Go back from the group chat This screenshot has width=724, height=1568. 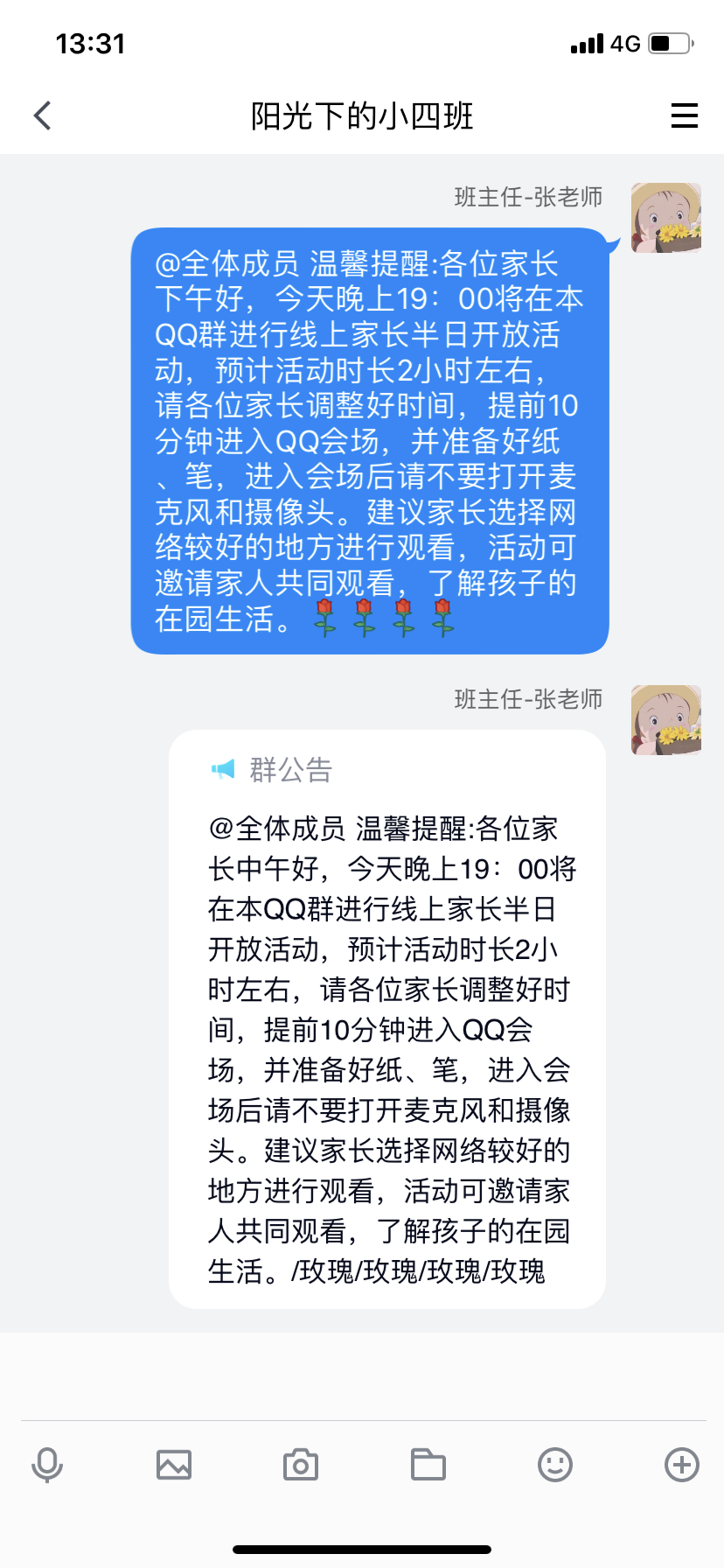(42, 115)
